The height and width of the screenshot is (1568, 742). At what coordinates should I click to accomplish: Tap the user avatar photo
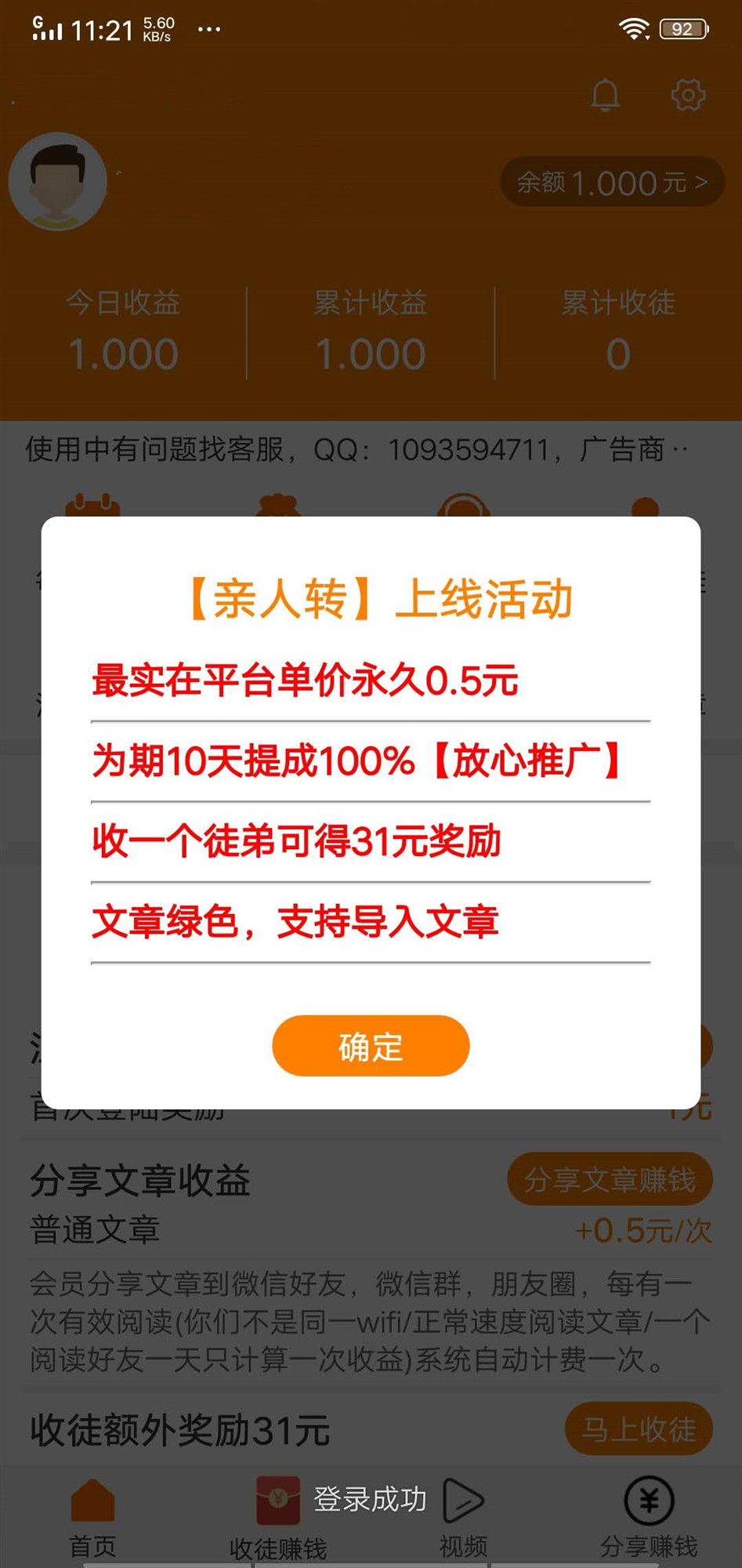[57, 182]
